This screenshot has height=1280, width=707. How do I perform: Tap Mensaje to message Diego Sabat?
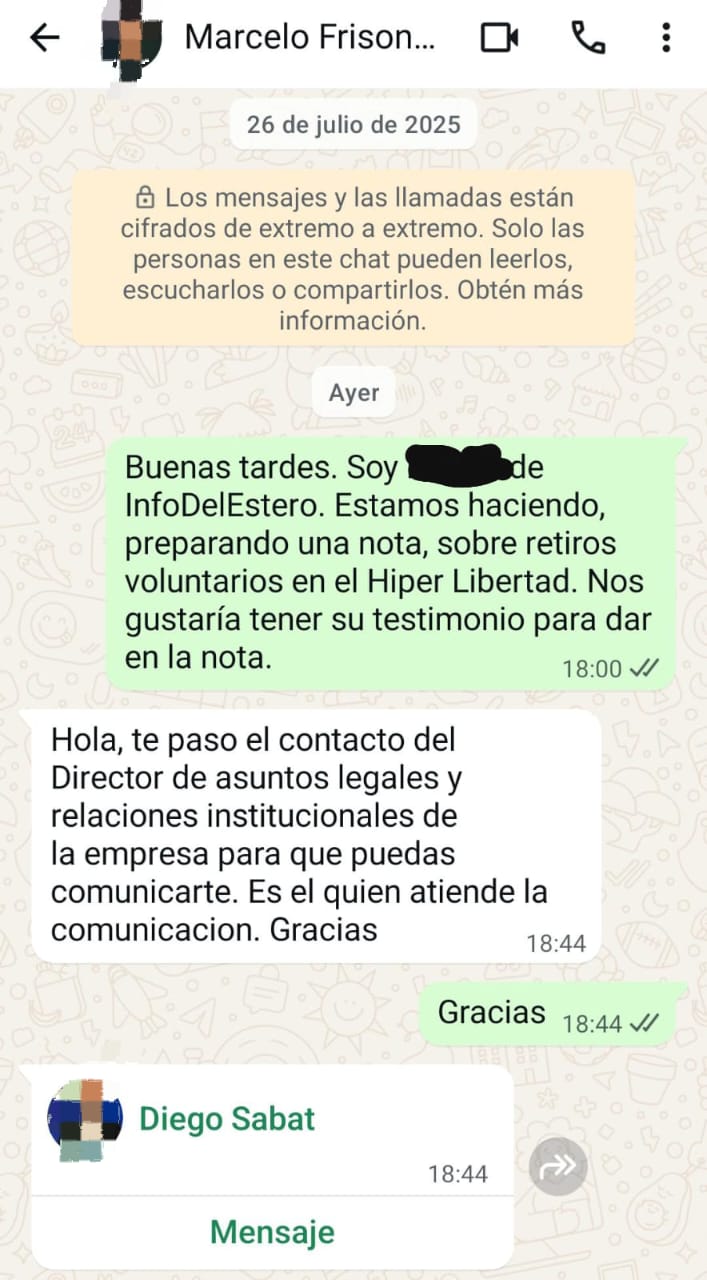272,1232
